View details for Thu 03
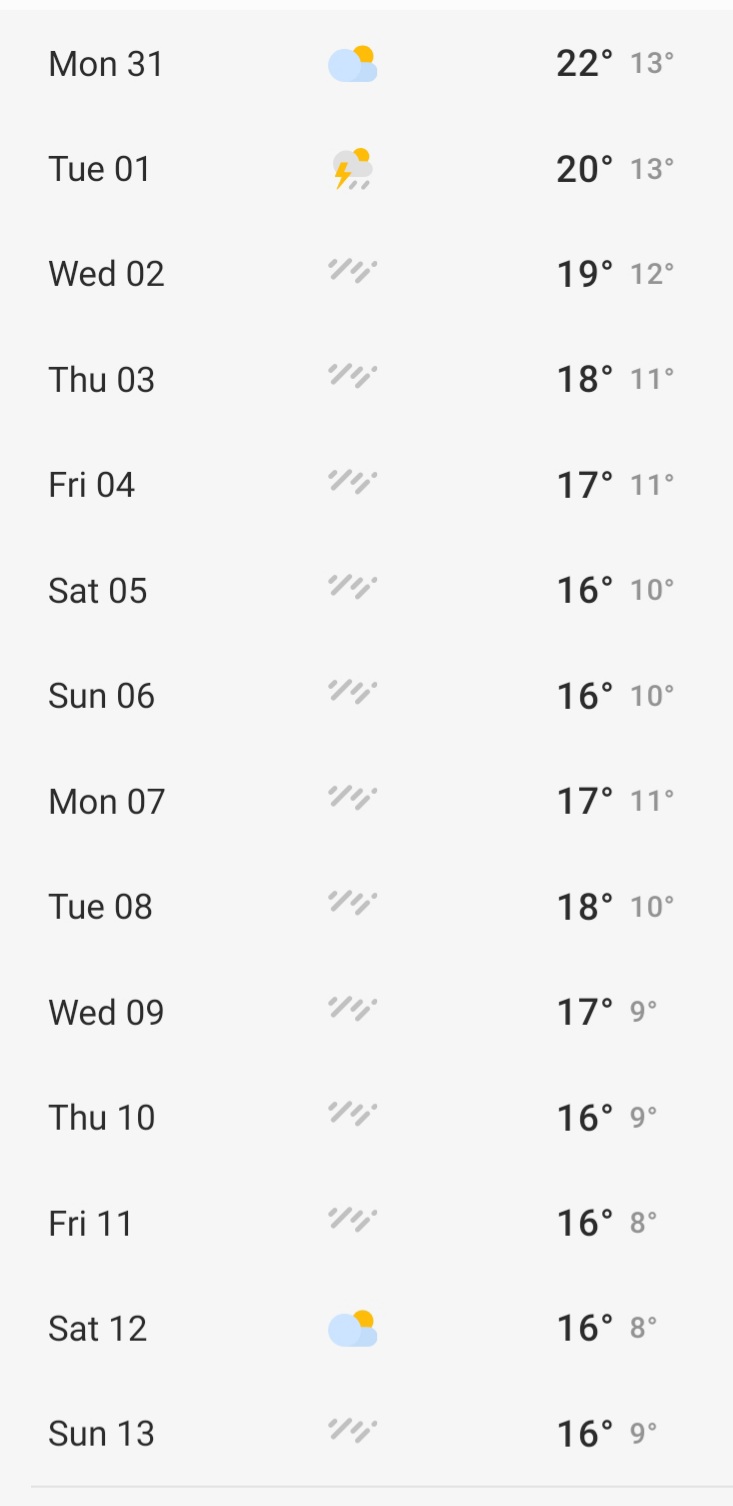The image size is (733, 1506). 366,380
